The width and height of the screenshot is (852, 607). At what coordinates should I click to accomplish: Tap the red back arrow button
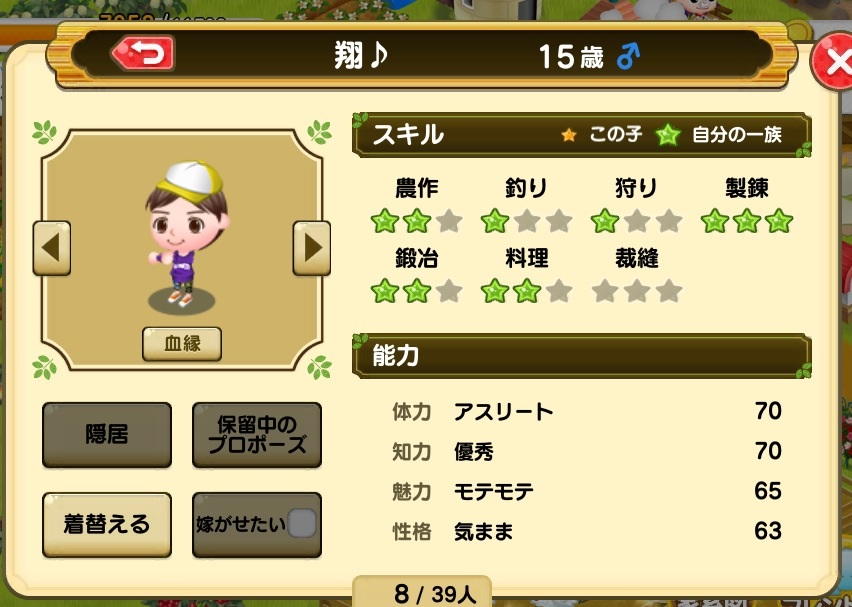click(x=144, y=54)
